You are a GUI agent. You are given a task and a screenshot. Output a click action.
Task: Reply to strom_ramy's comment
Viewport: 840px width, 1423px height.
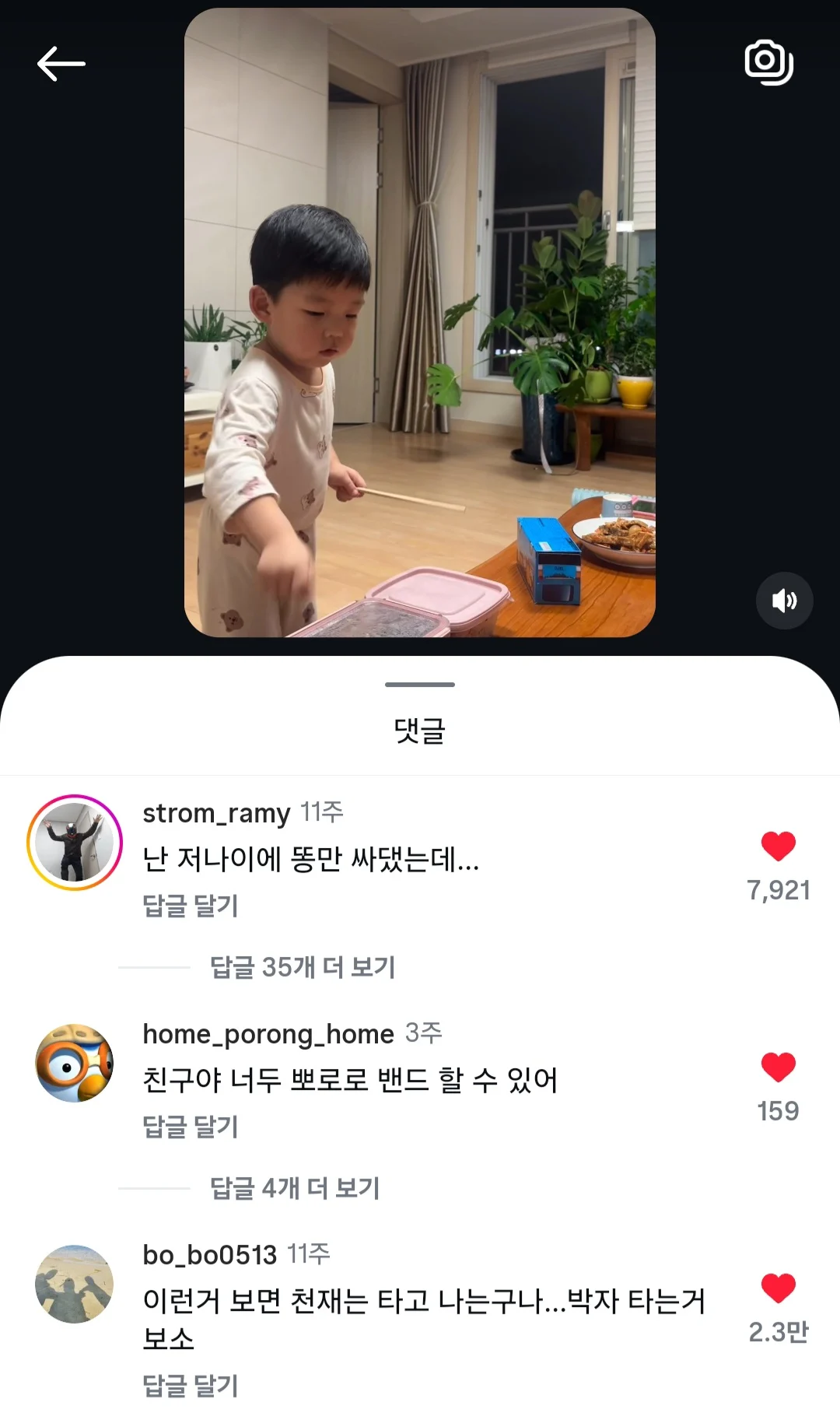click(190, 906)
